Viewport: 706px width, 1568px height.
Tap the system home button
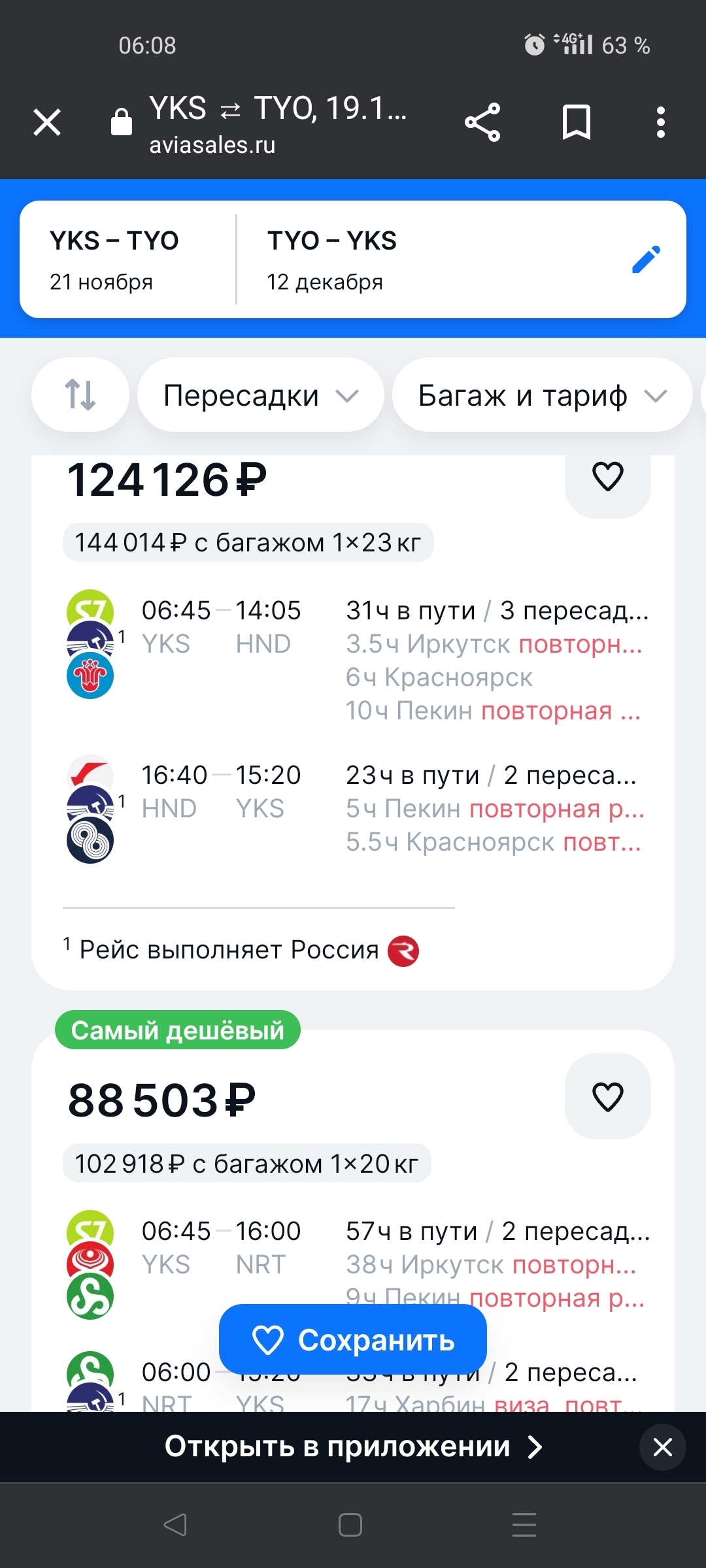coord(350,1525)
